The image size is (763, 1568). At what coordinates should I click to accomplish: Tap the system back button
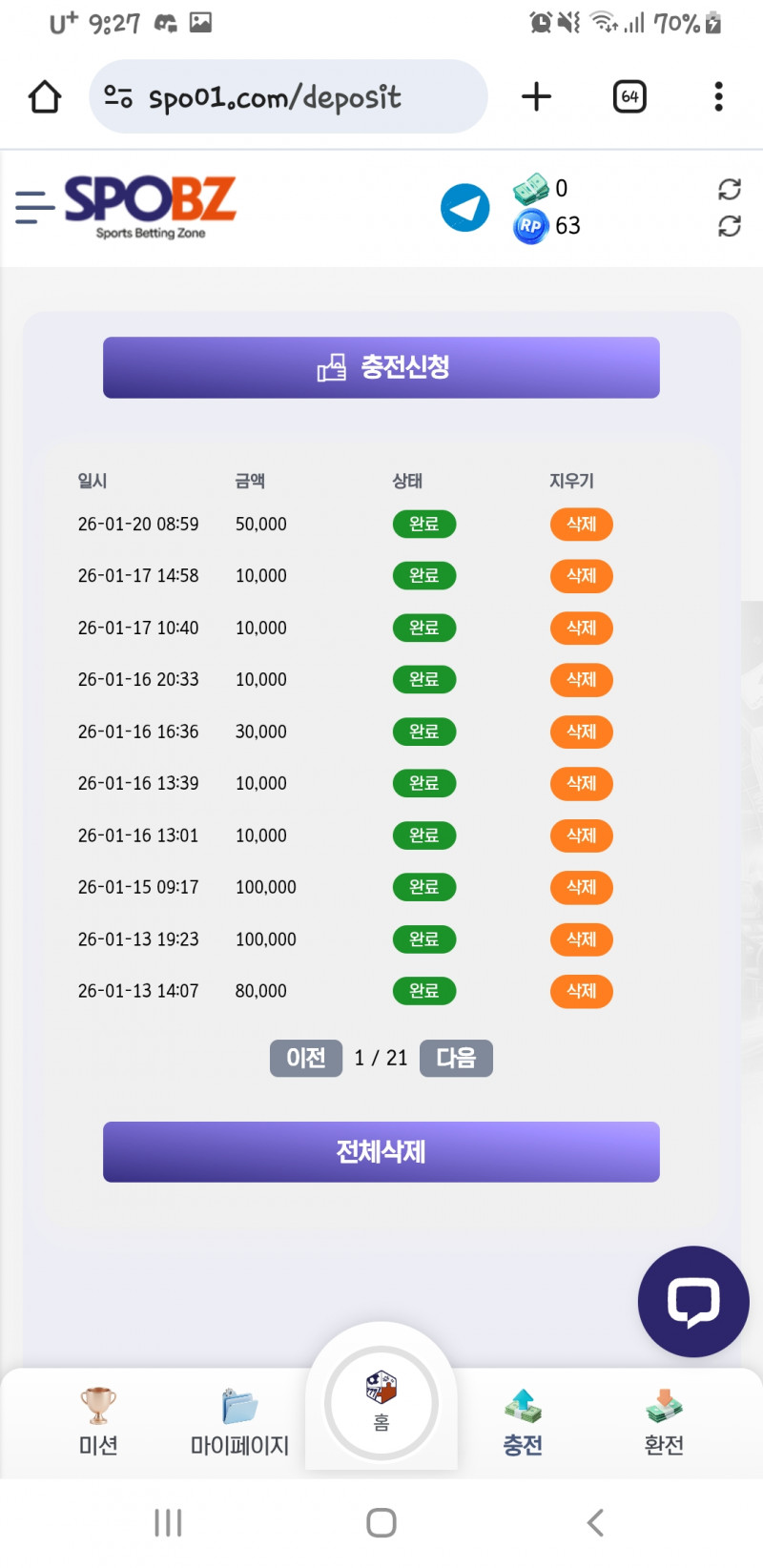595,1522
